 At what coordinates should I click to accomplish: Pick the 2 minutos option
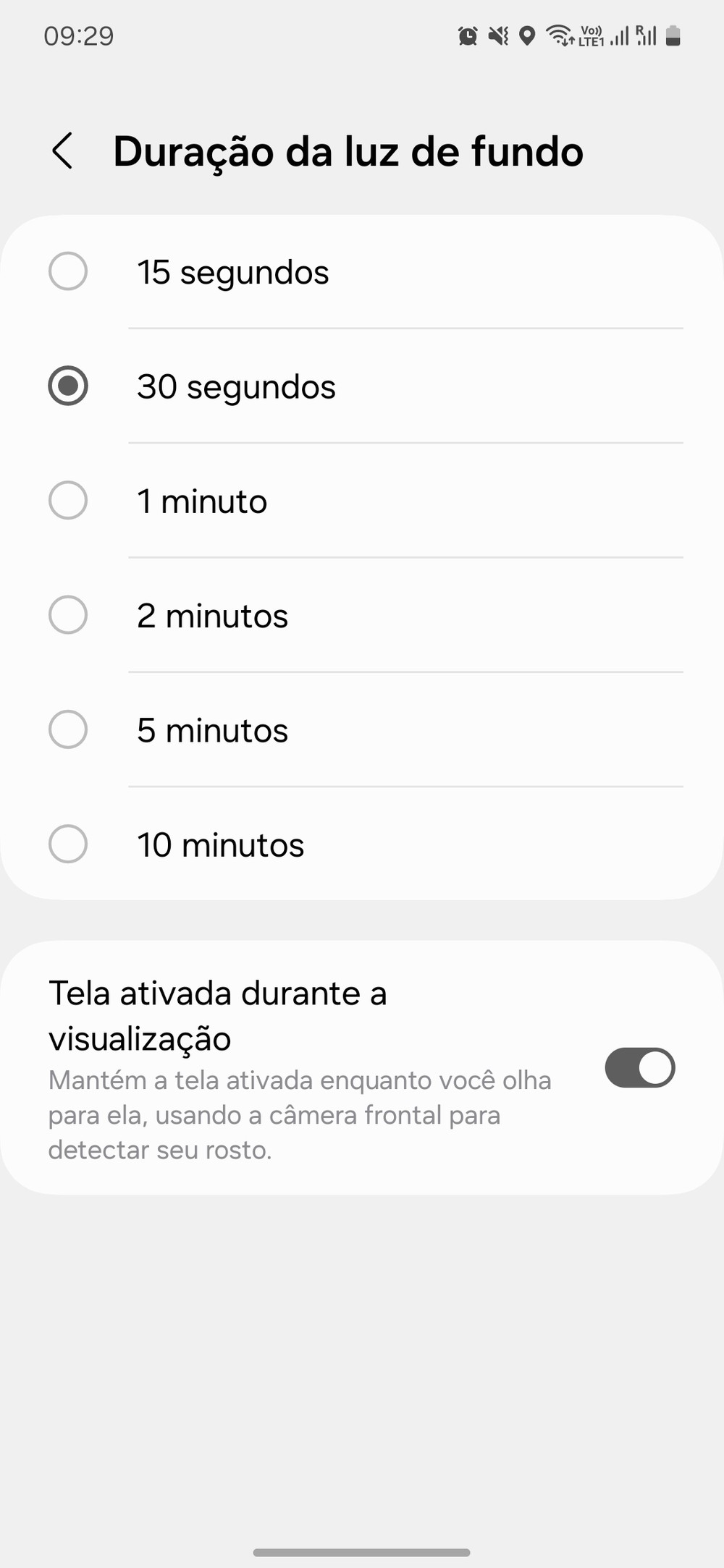pyautogui.click(x=68, y=615)
